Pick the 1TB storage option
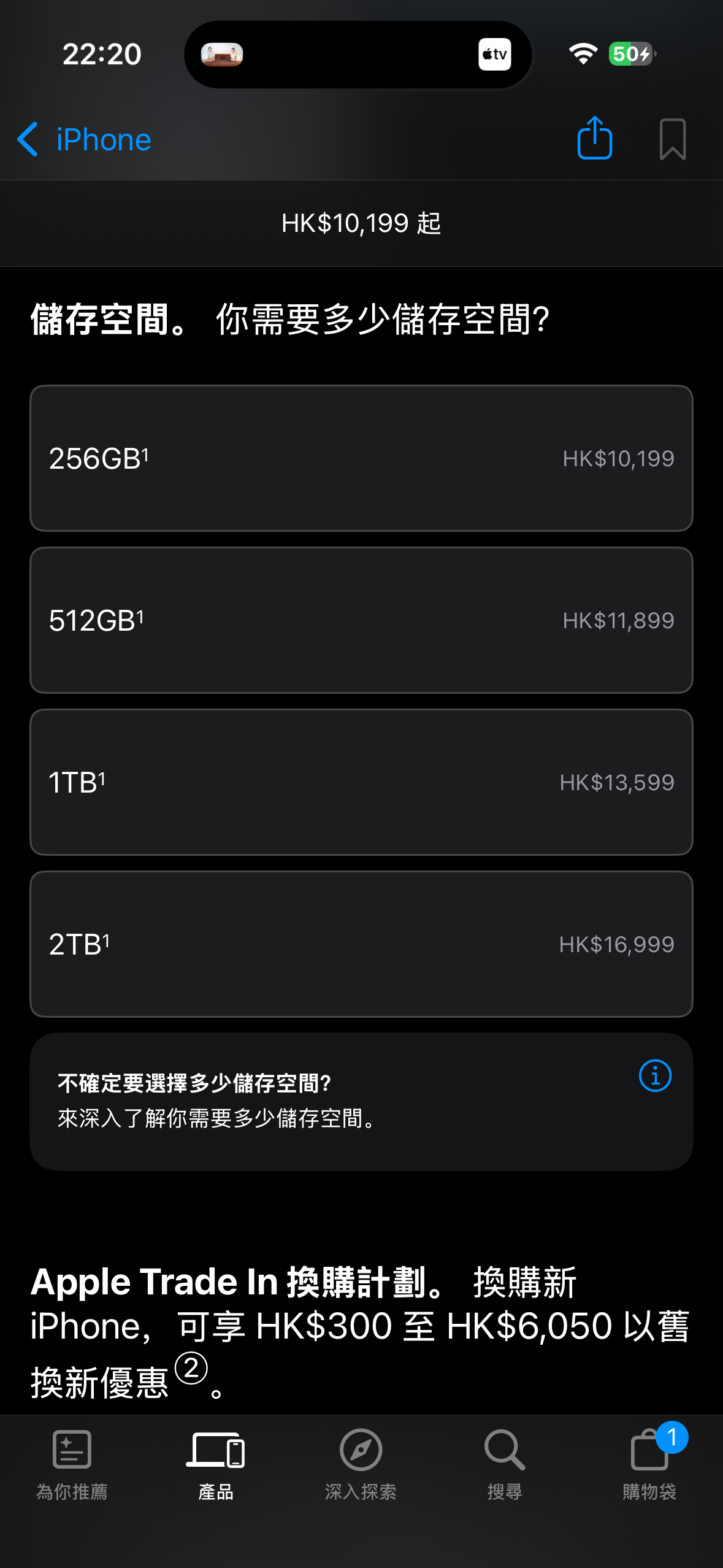The height and width of the screenshot is (1568, 723). pos(361,782)
